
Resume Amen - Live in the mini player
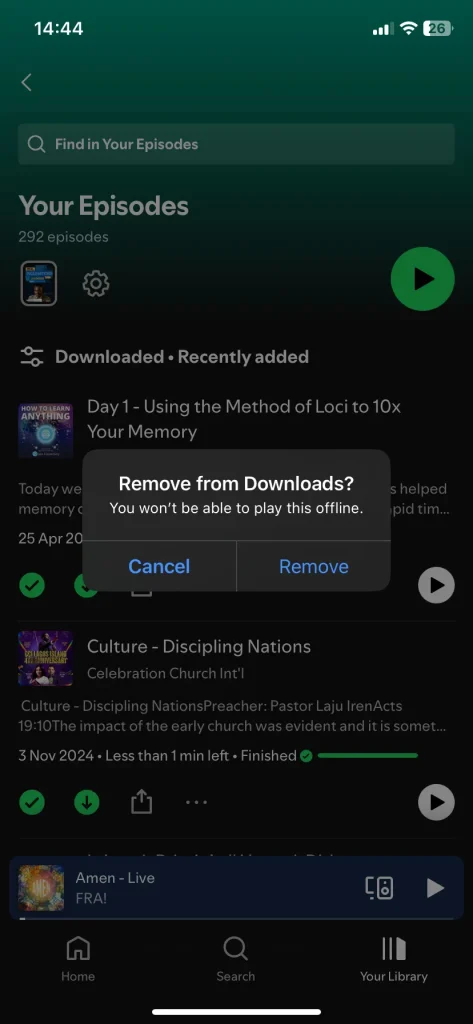[435, 888]
